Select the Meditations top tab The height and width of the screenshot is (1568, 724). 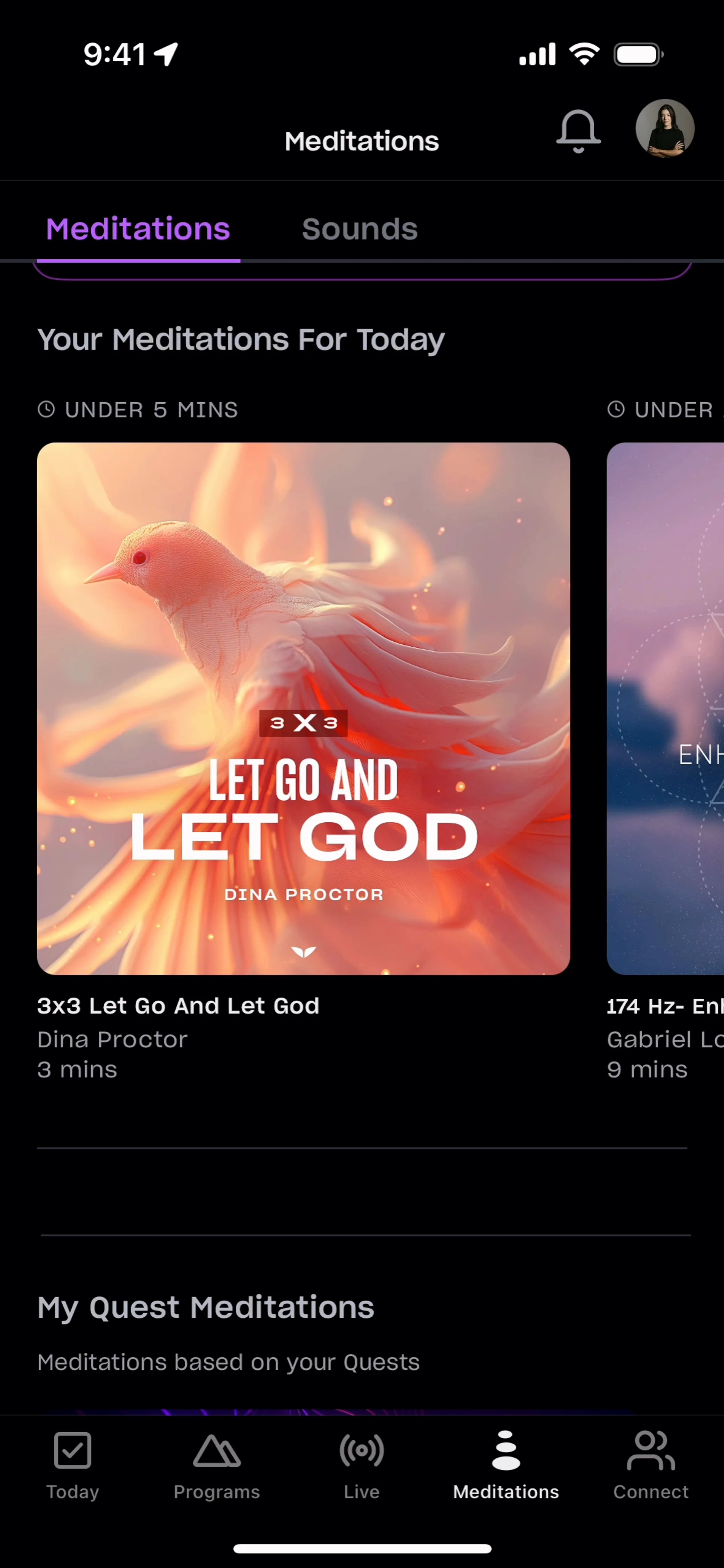point(138,230)
